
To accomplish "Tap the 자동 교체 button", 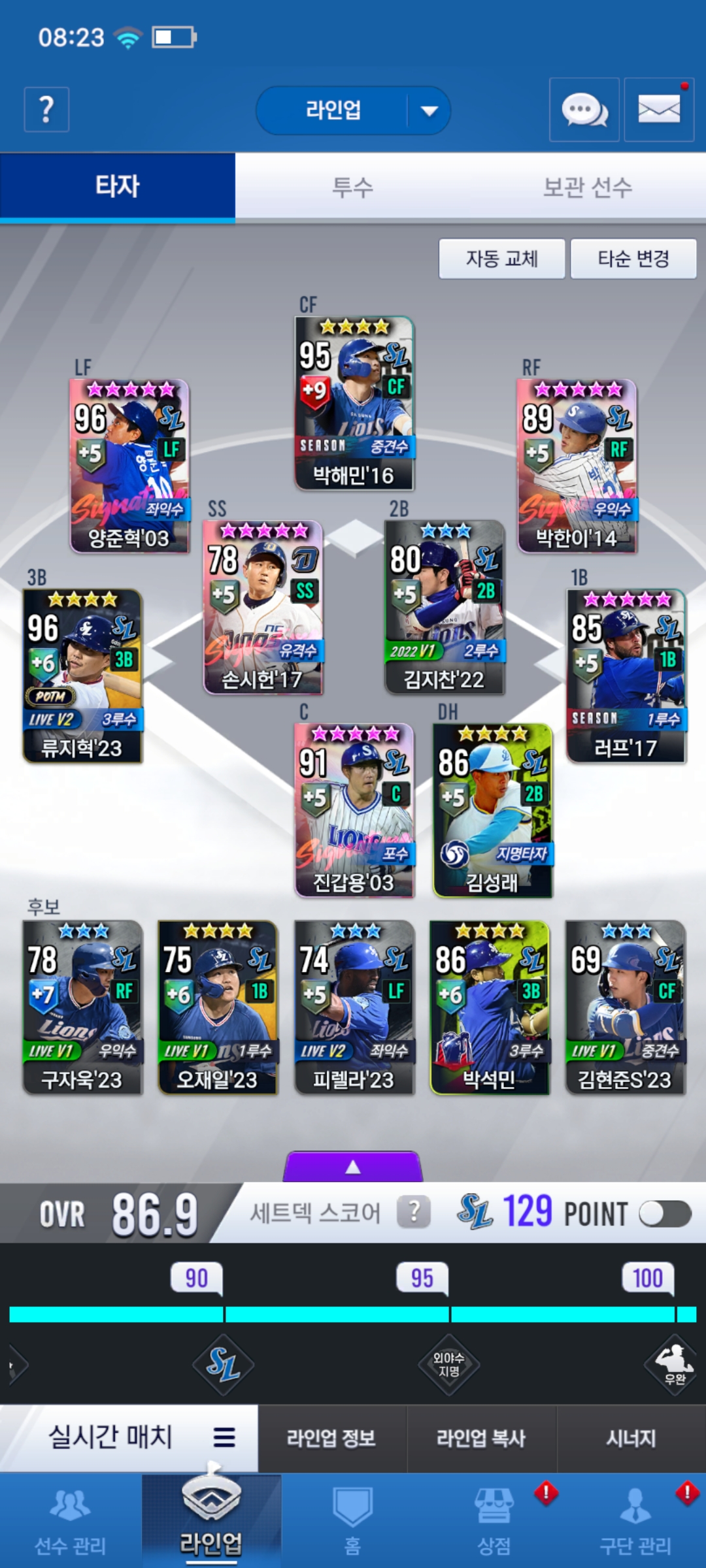I will pos(501,259).
